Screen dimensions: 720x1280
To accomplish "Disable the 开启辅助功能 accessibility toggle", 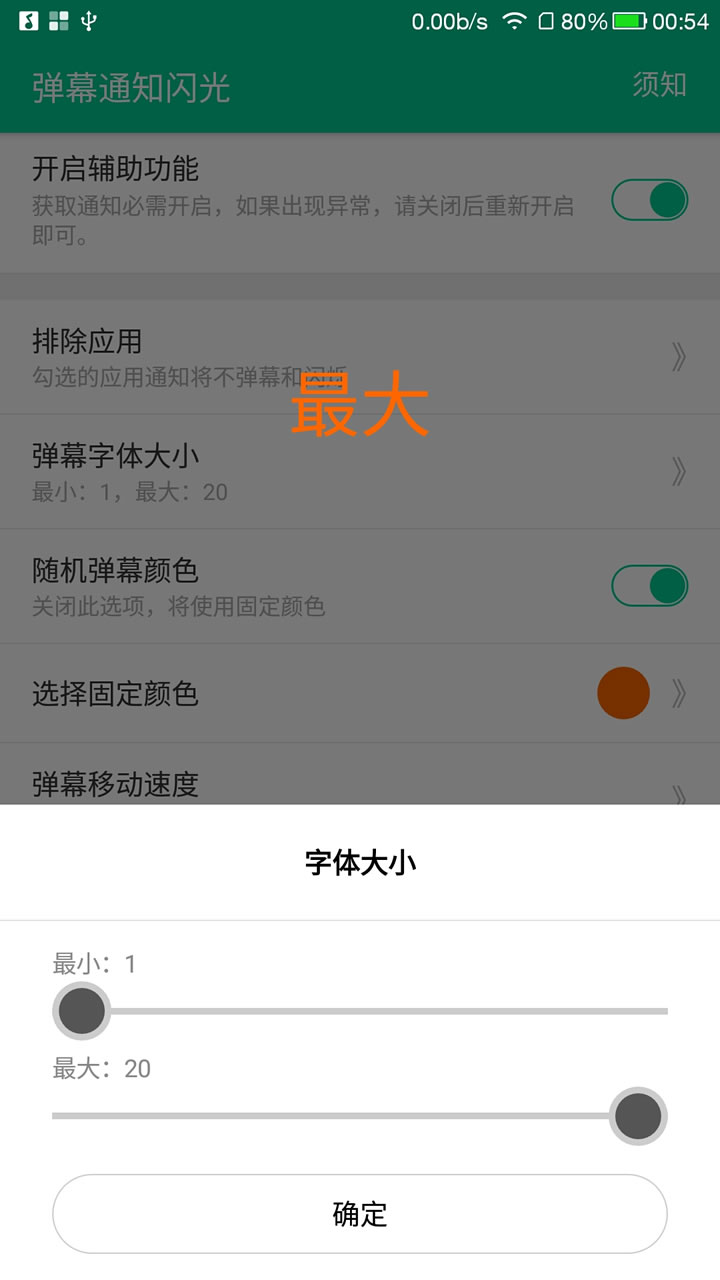I will [649, 200].
